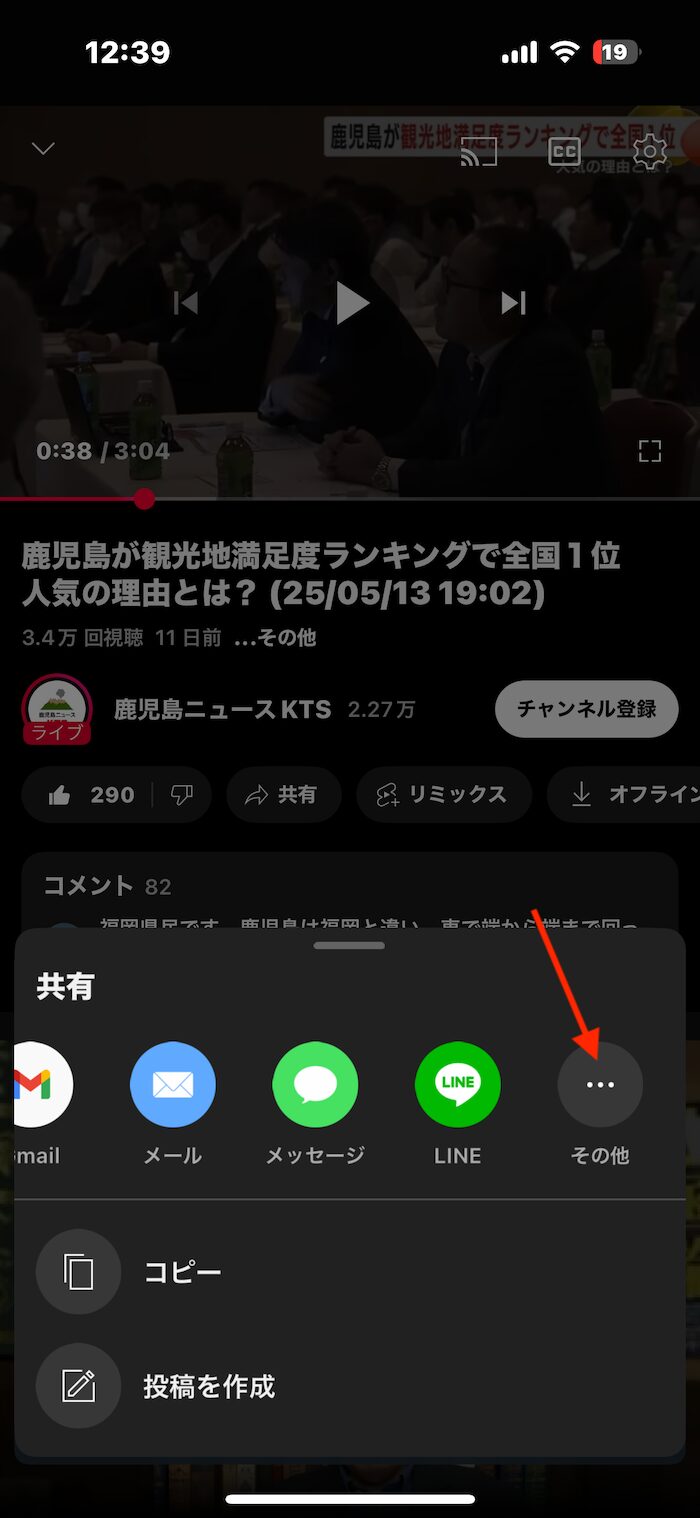The width and height of the screenshot is (700, 1518).
Task: Subscribe with チャンネル登録 button
Action: click(x=587, y=710)
